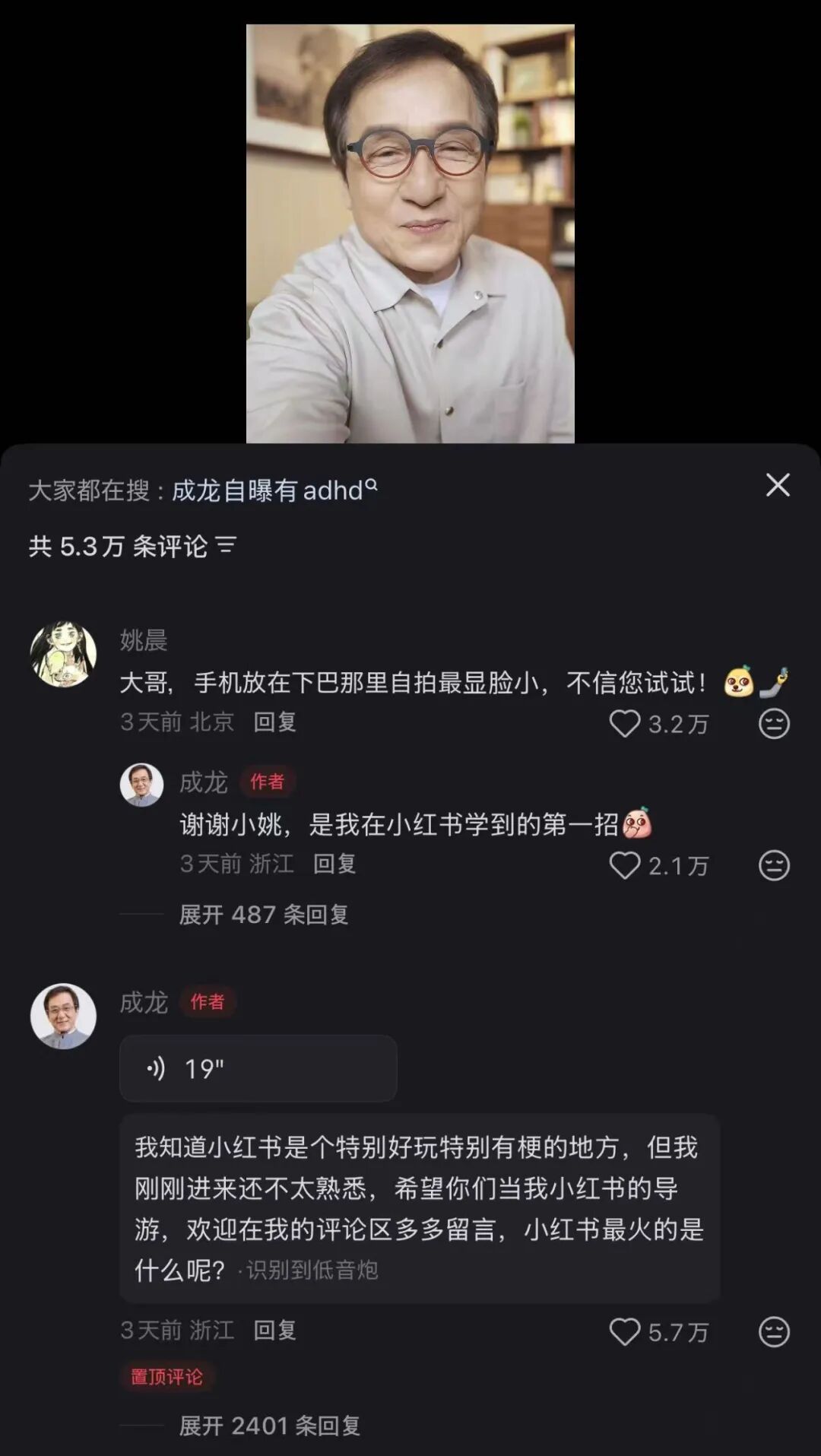821x1456 pixels.
Task: Dislike 成龙's reply thanking 小姚
Action: coord(774,865)
